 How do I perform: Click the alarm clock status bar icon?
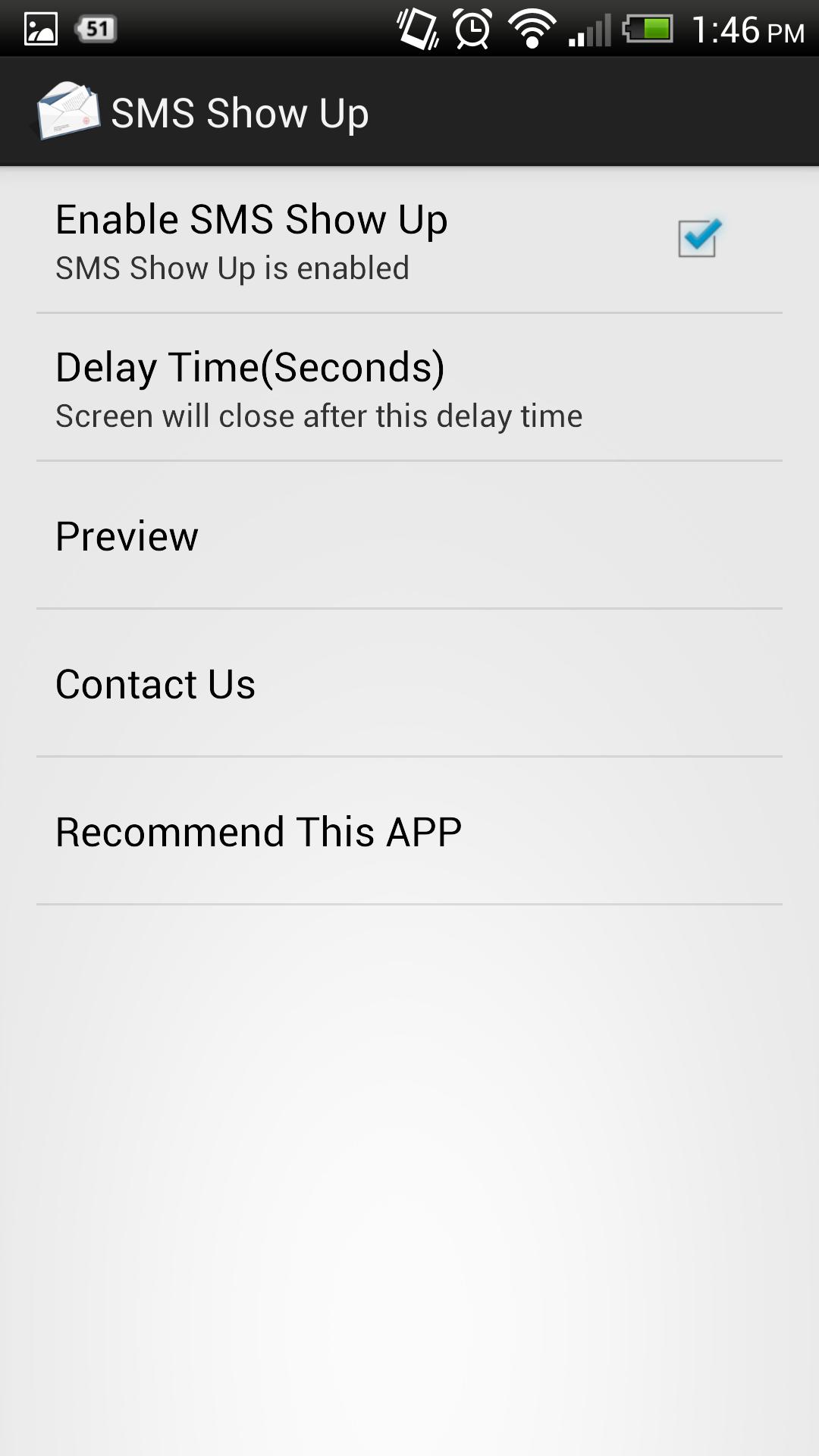tap(472, 29)
